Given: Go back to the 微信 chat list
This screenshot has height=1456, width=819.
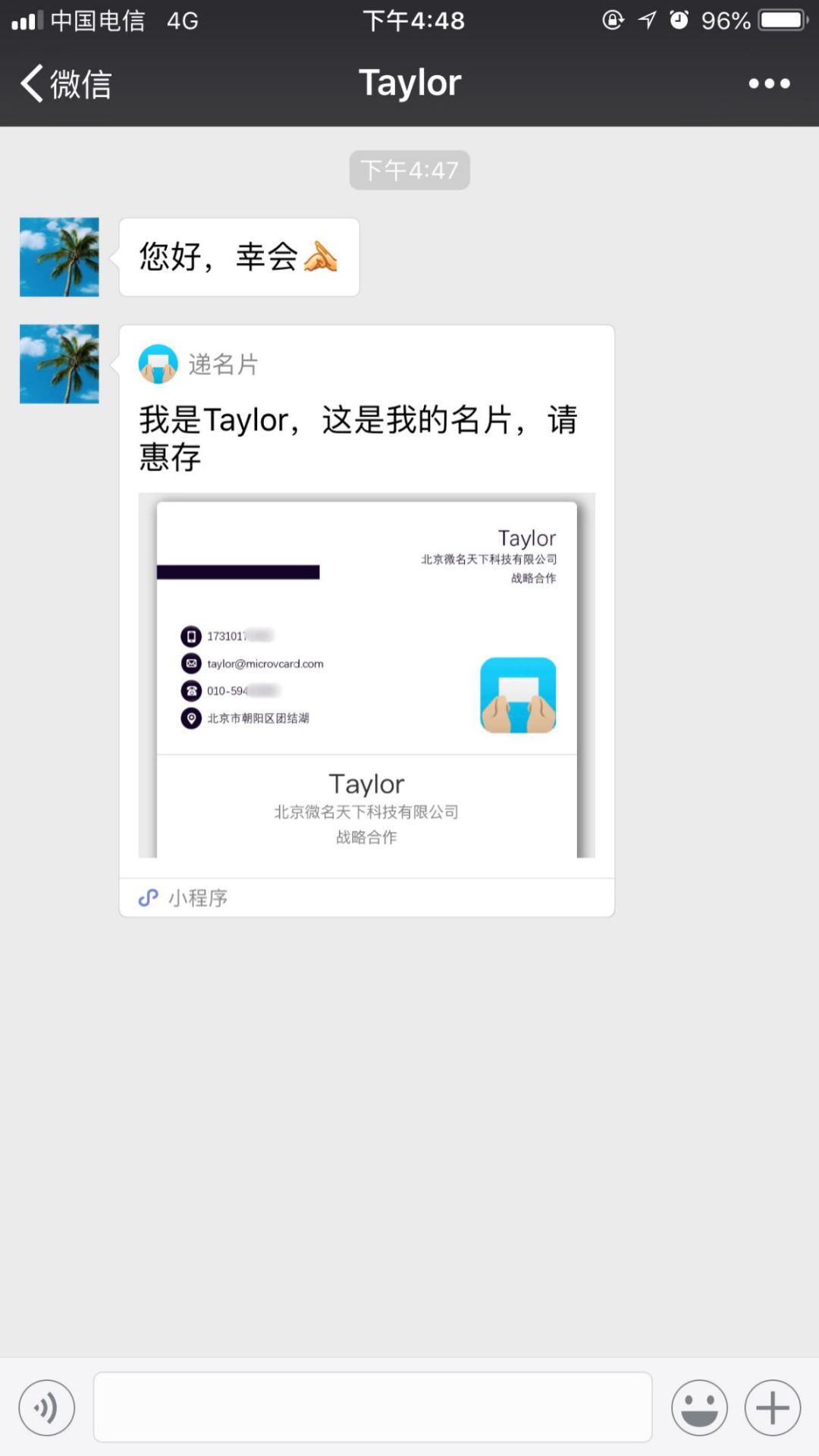Looking at the screenshot, I should pyautogui.click(x=65, y=83).
